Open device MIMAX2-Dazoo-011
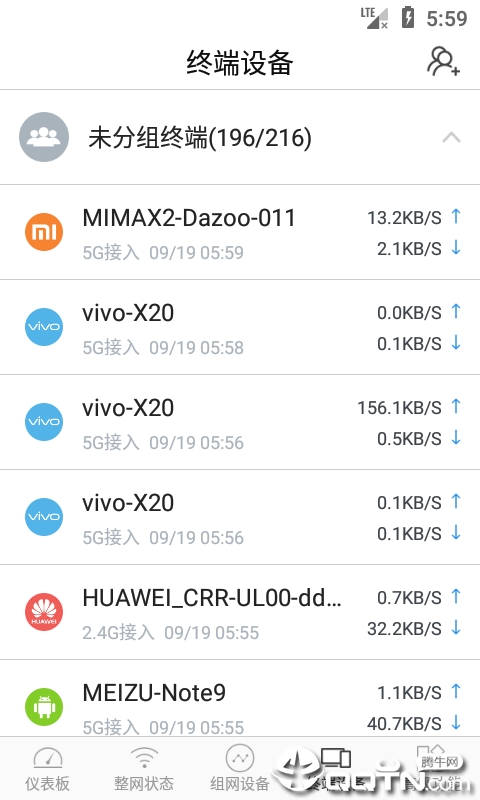Screen dimensions: 480x800 point(240,232)
